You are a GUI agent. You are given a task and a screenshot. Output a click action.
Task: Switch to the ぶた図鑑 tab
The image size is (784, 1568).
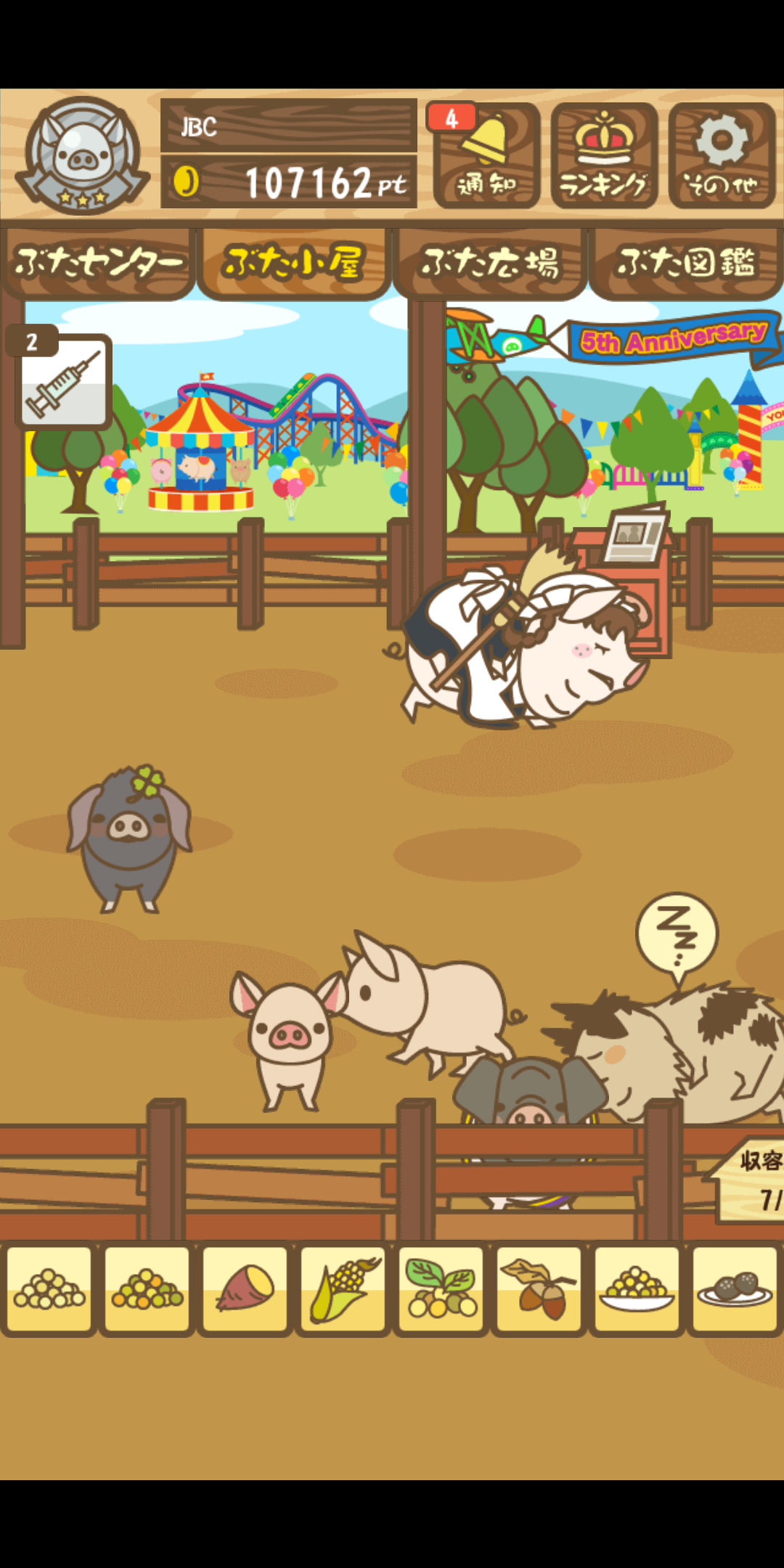point(685,263)
